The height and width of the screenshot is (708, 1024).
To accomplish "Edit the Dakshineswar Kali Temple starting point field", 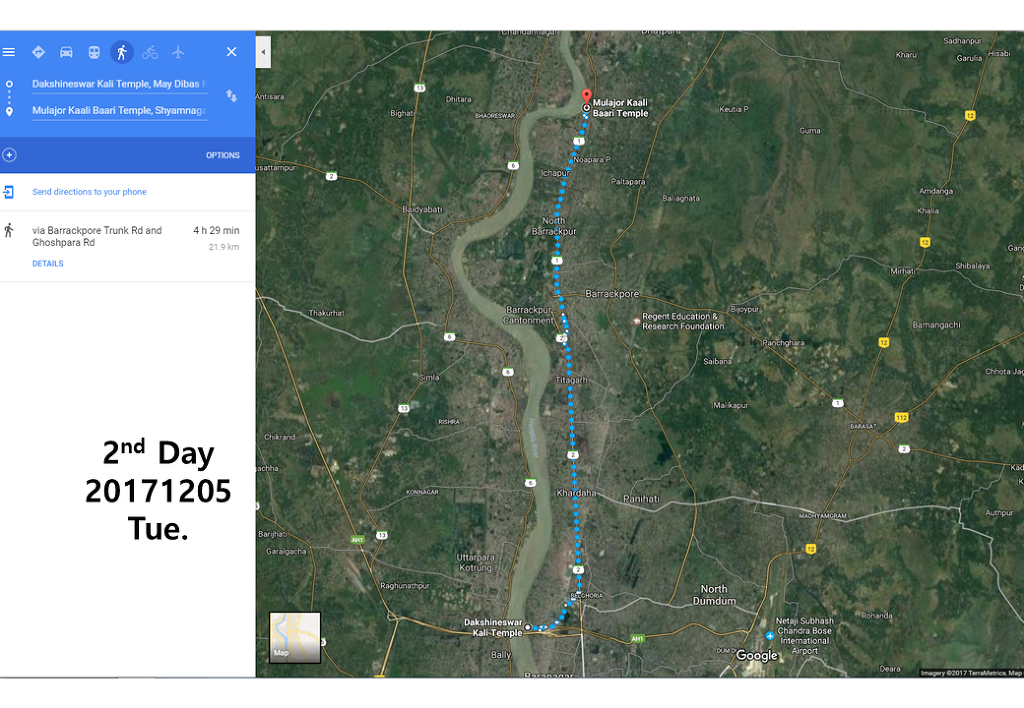I will [x=118, y=84].
